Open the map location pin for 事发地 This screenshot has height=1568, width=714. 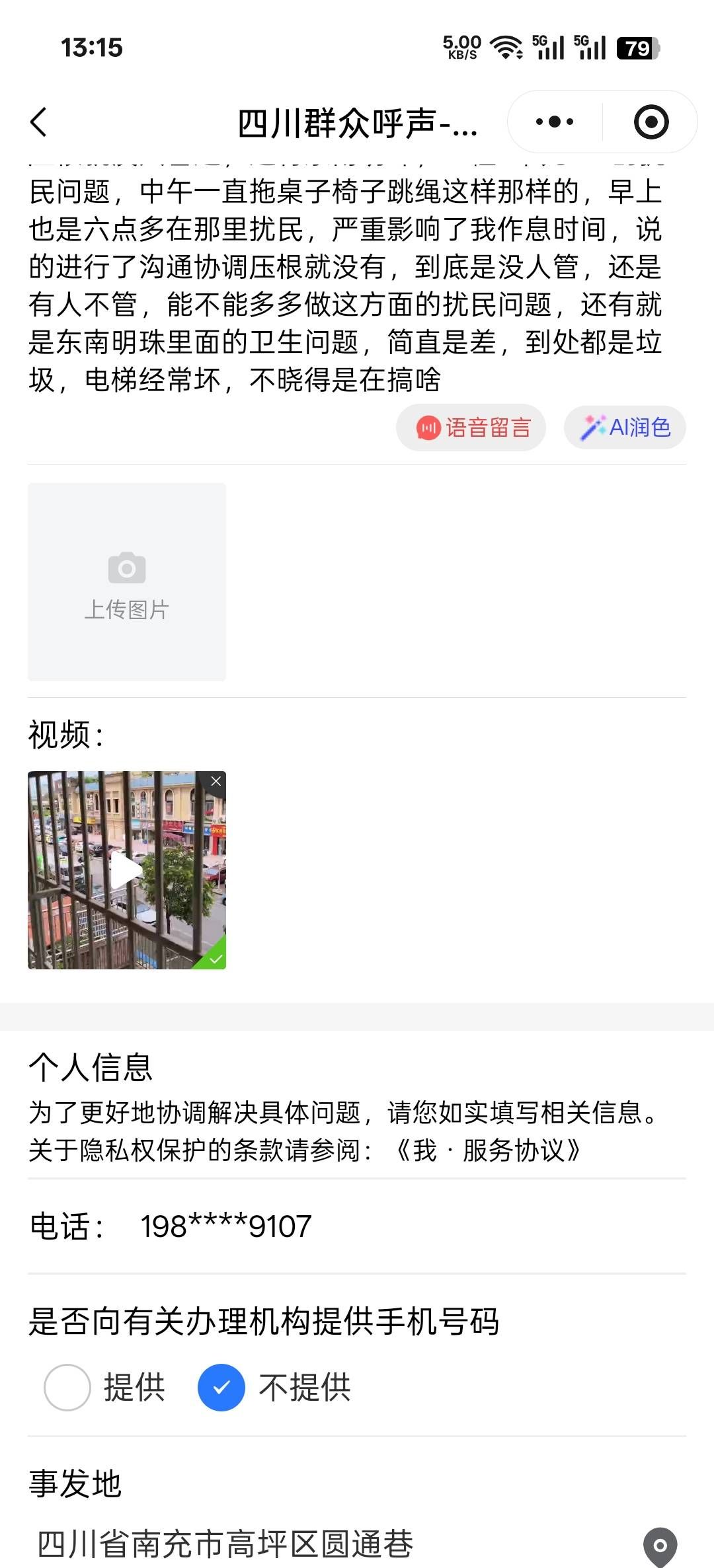click(660, 1546)
